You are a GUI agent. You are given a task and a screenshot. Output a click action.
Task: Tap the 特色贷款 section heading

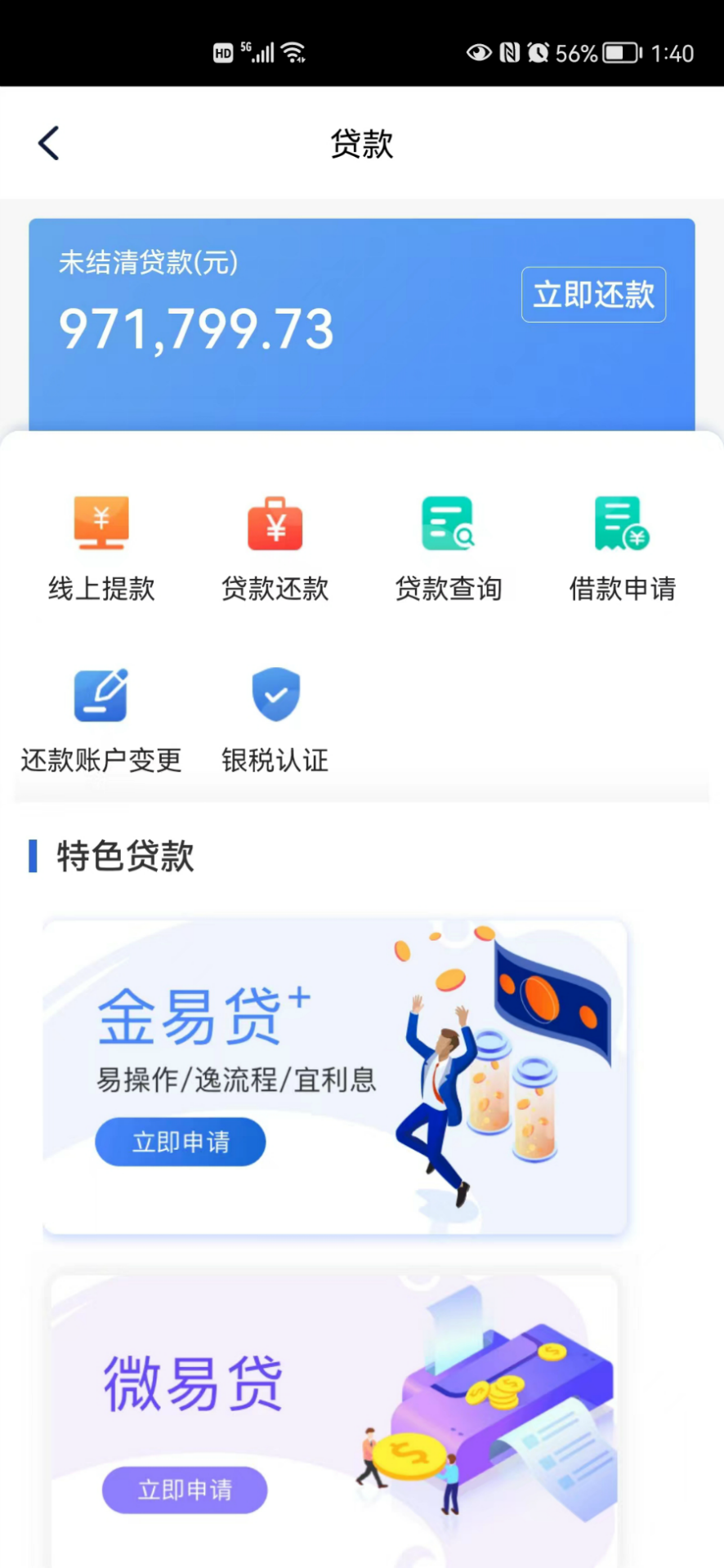(124, 856)
